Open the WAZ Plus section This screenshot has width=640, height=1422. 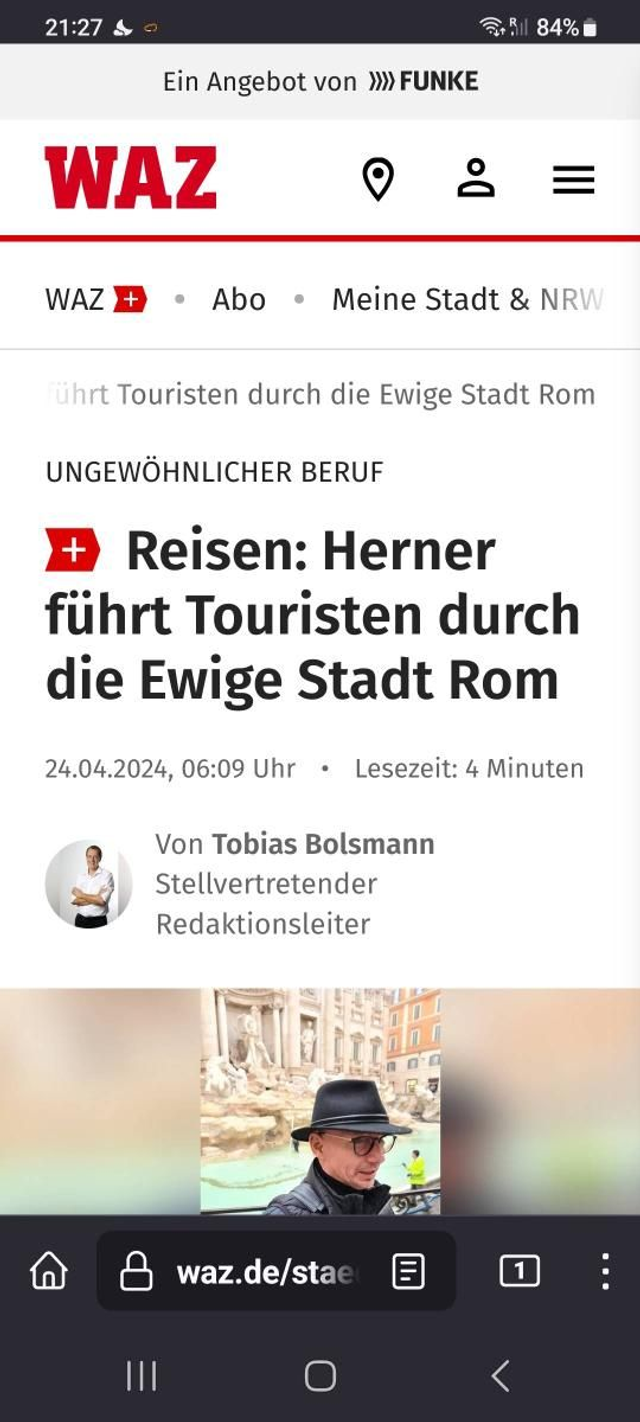coord(96,299)
